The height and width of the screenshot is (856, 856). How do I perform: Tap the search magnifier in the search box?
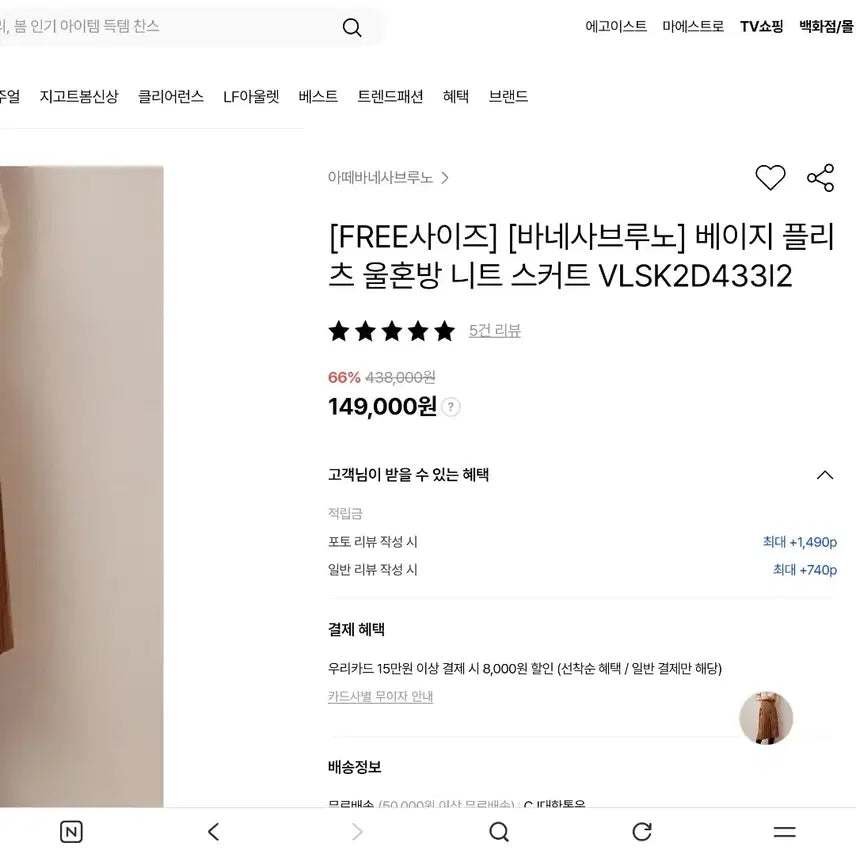[352, 27]
